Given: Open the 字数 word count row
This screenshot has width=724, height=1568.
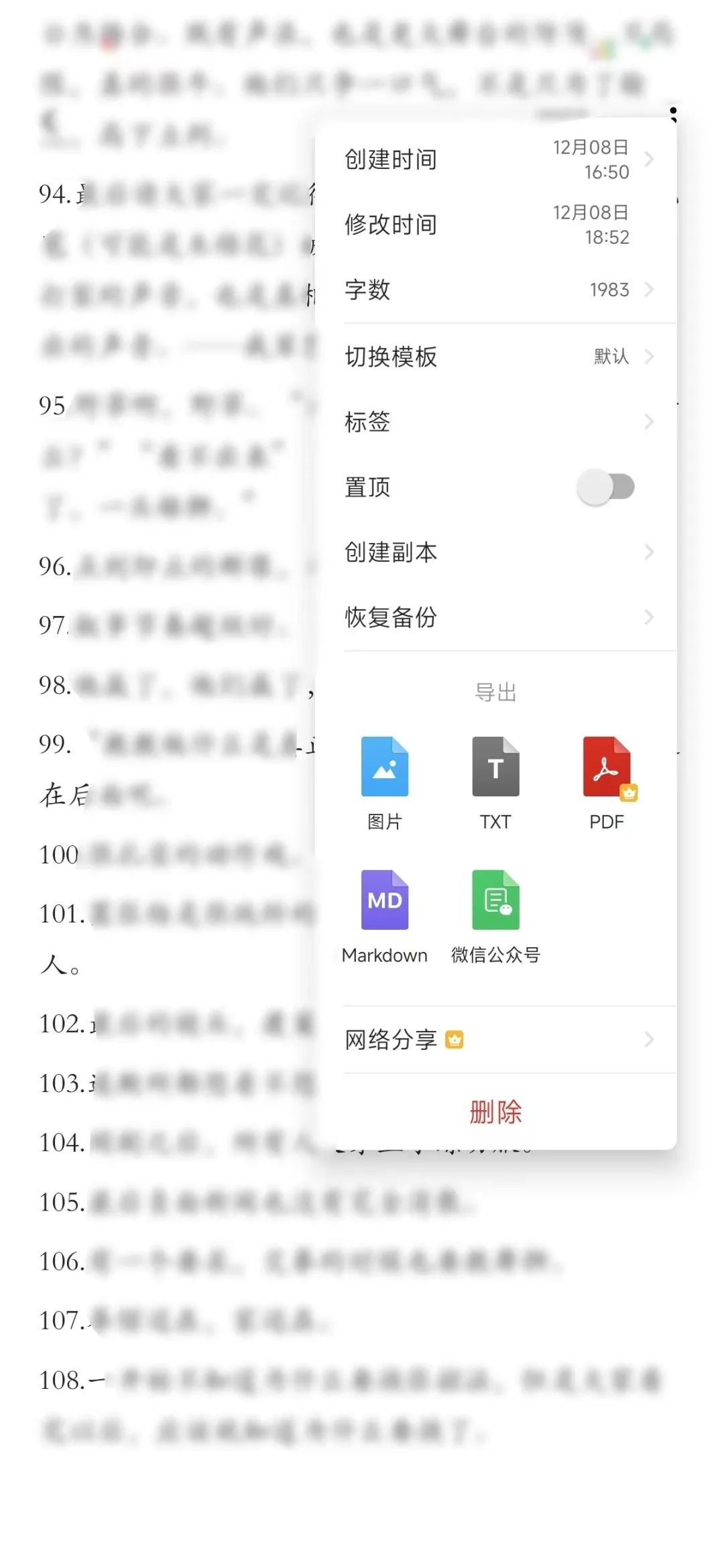Looking at the screenshot, I should click(496, 290).
